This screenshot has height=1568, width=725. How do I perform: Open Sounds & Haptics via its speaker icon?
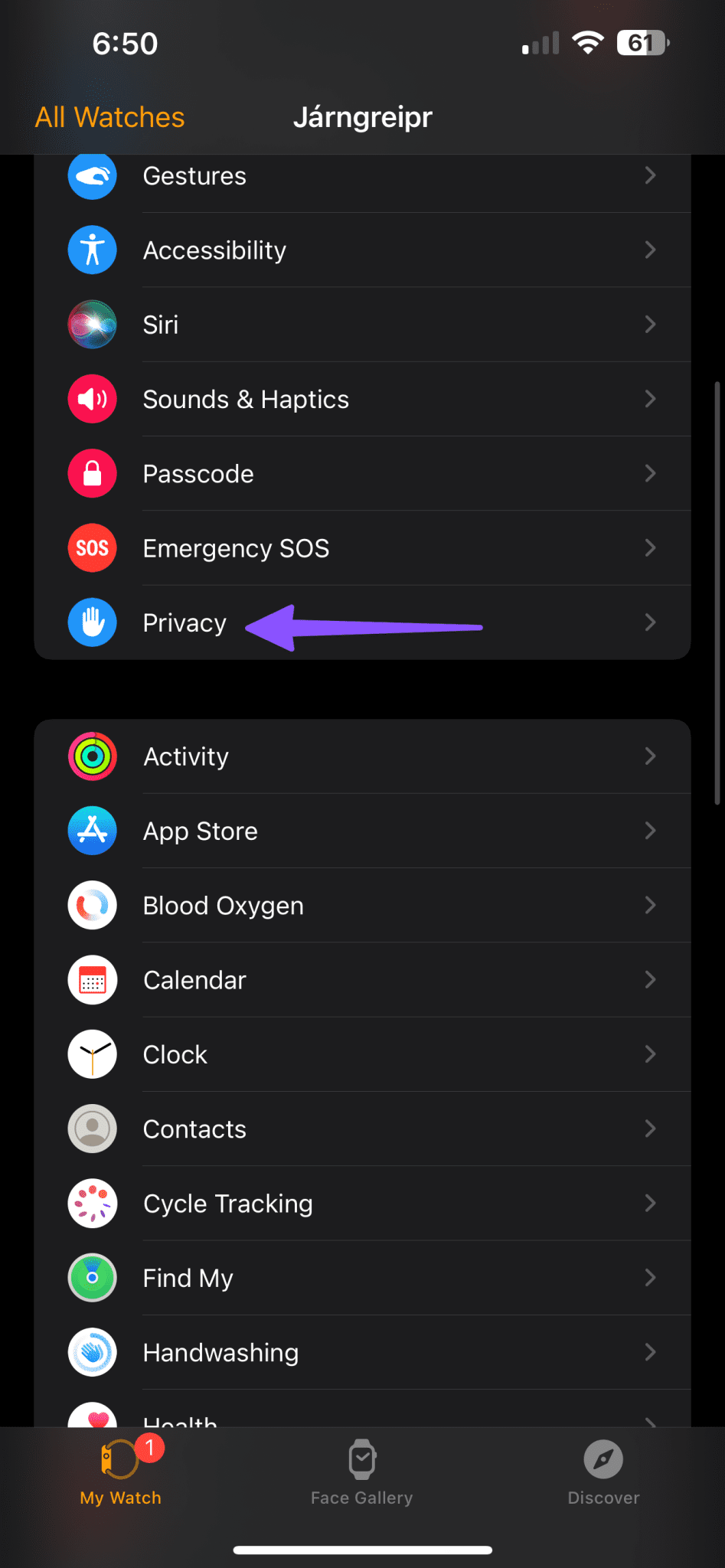pos(92,399)
